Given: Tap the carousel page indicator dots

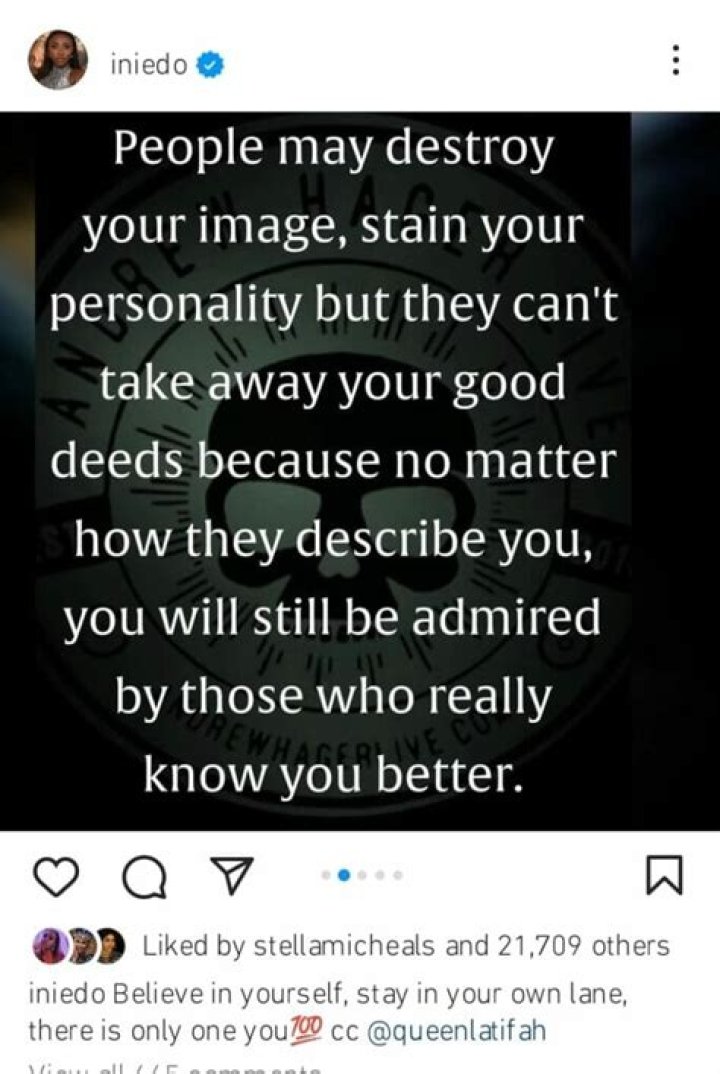Looking at the screenshot, I should click(361, 875).
